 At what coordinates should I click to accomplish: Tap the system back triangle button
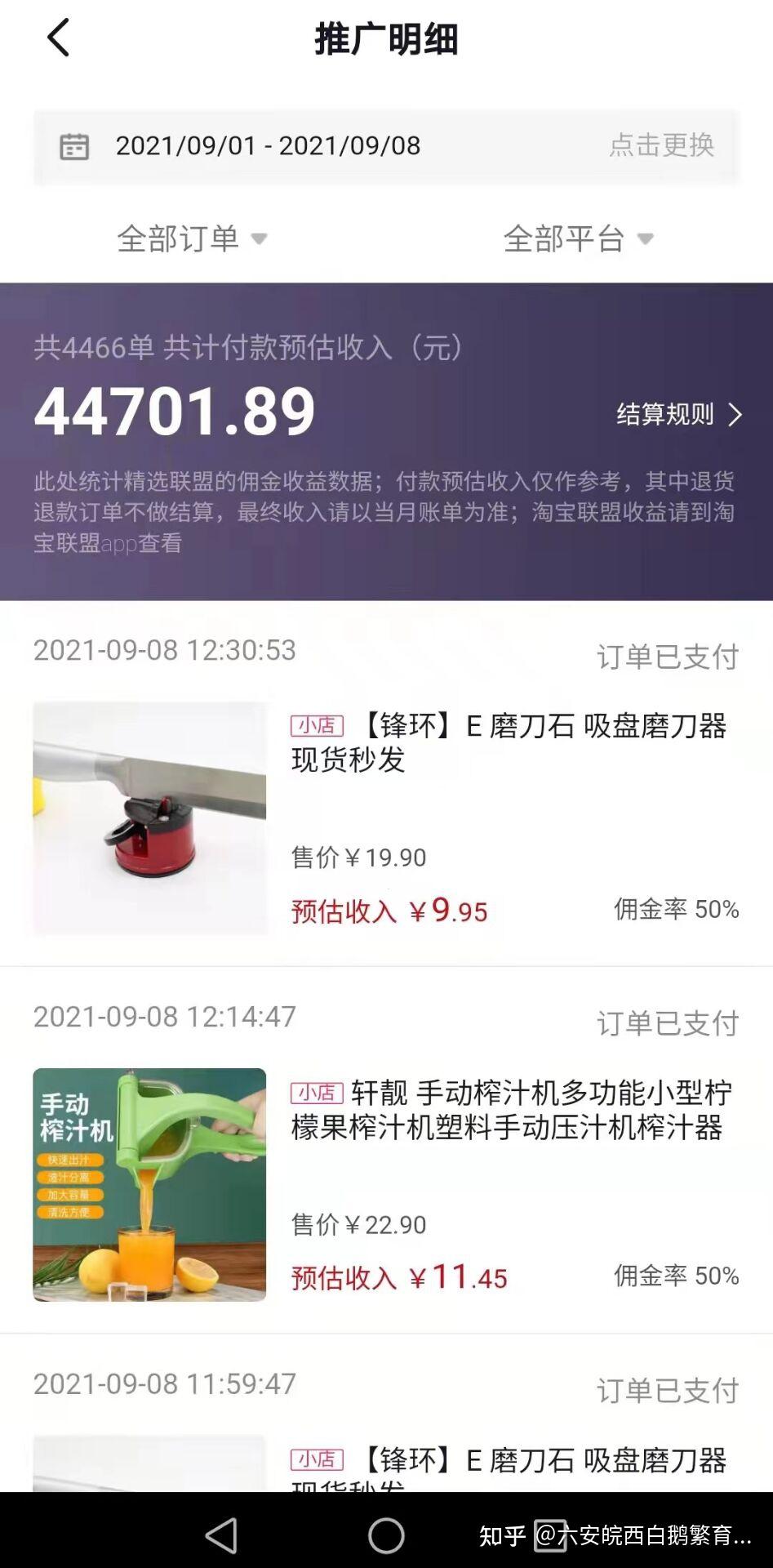click(x=221, y=1535)
